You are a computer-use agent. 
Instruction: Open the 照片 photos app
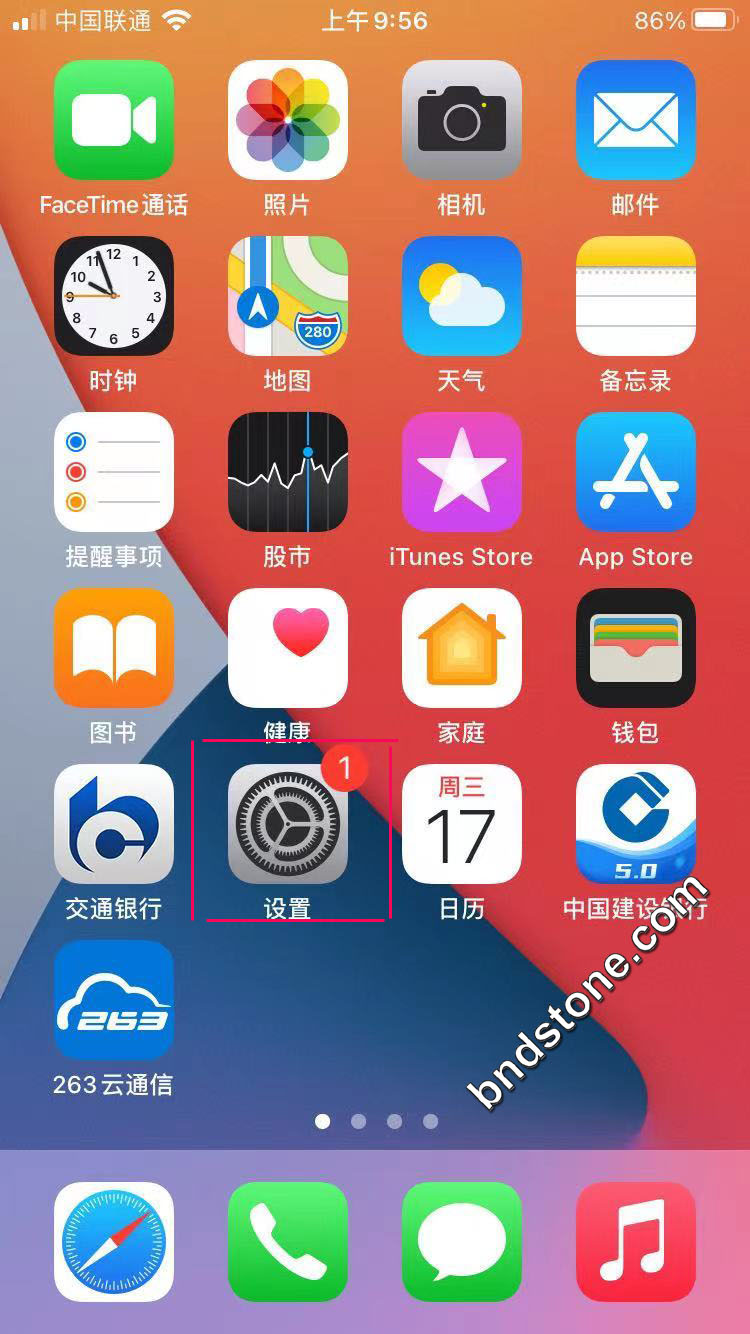pyautogui.click(x=287, y=120)
